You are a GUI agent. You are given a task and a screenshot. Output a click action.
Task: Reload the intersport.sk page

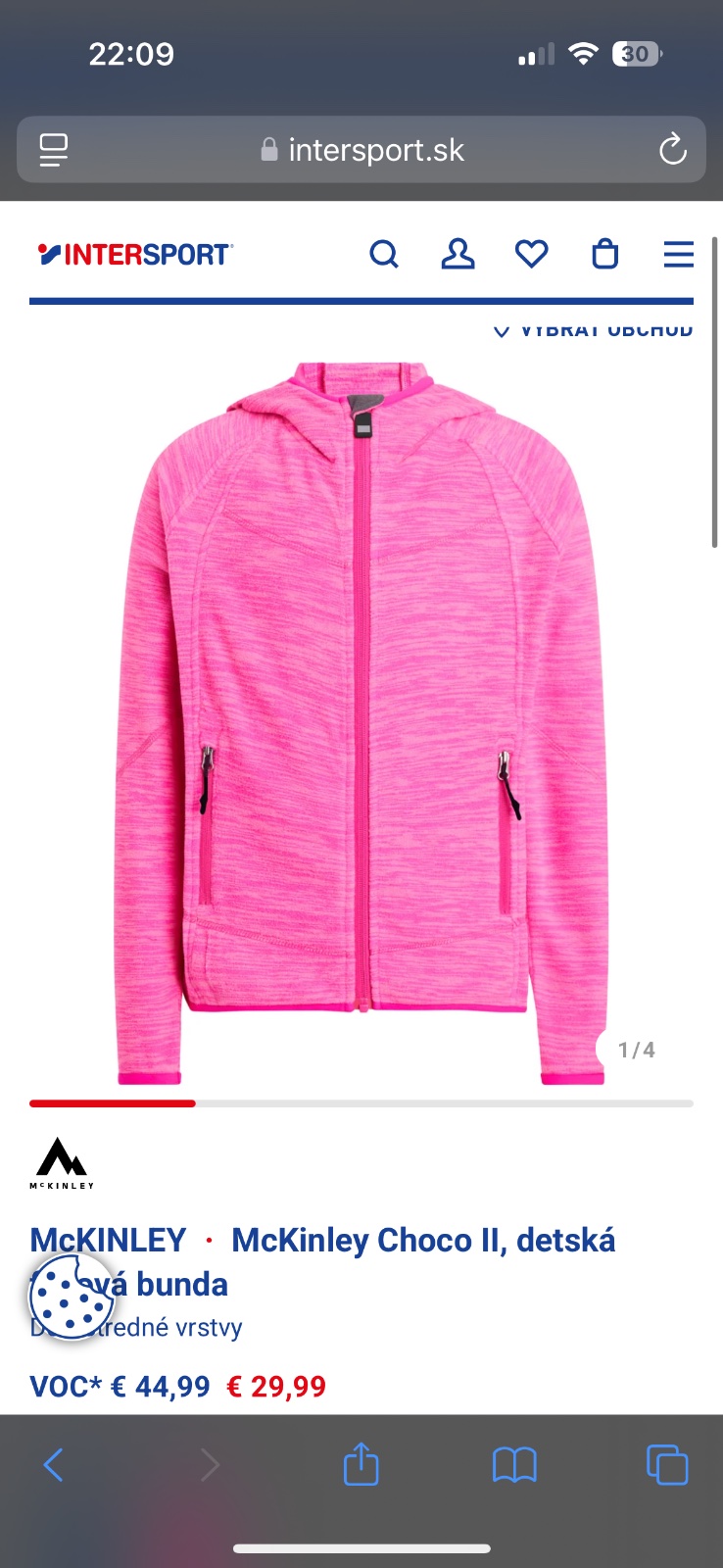coord(672,150)
